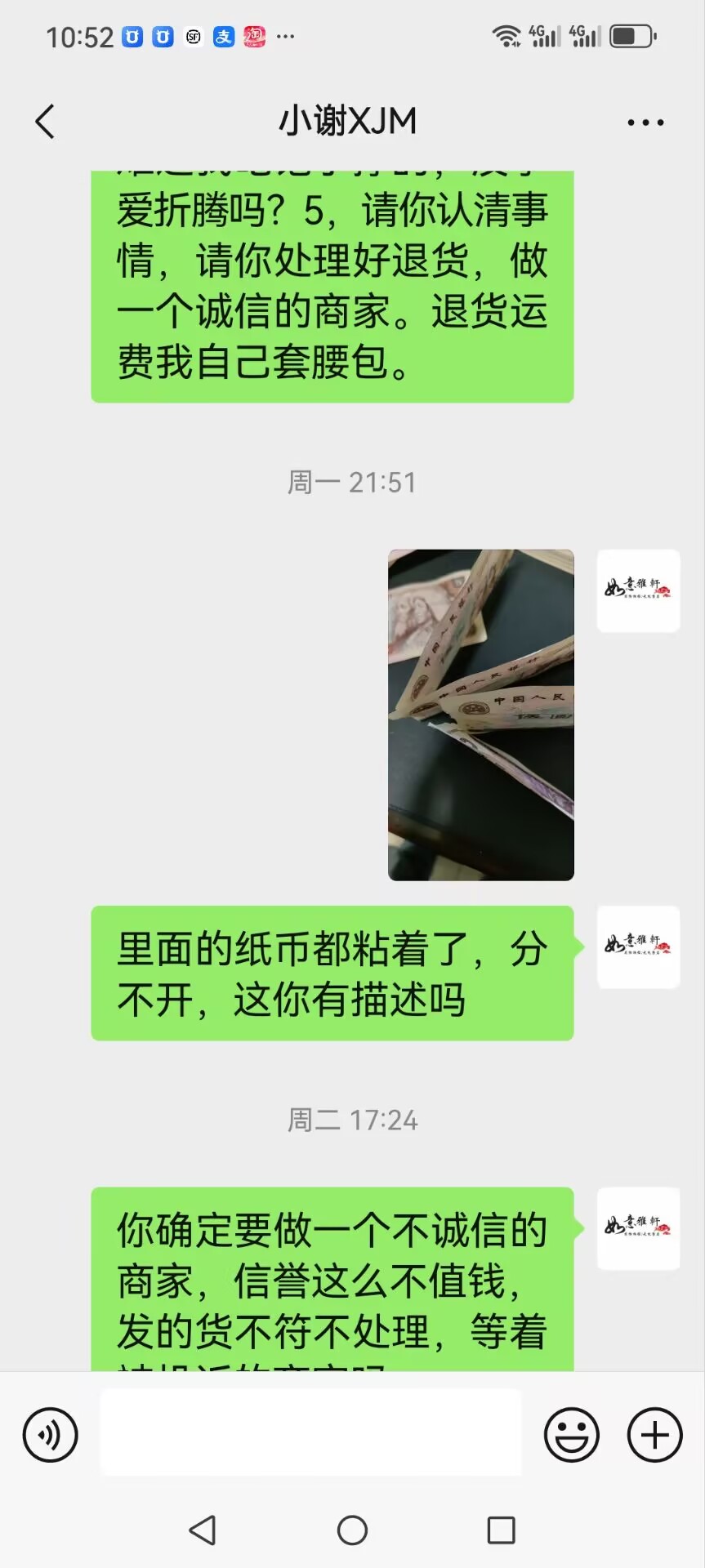This screenshot has height=1568, width=705.
Task: Open the emoji sticker panel
Action: (x=572, y=1435)
